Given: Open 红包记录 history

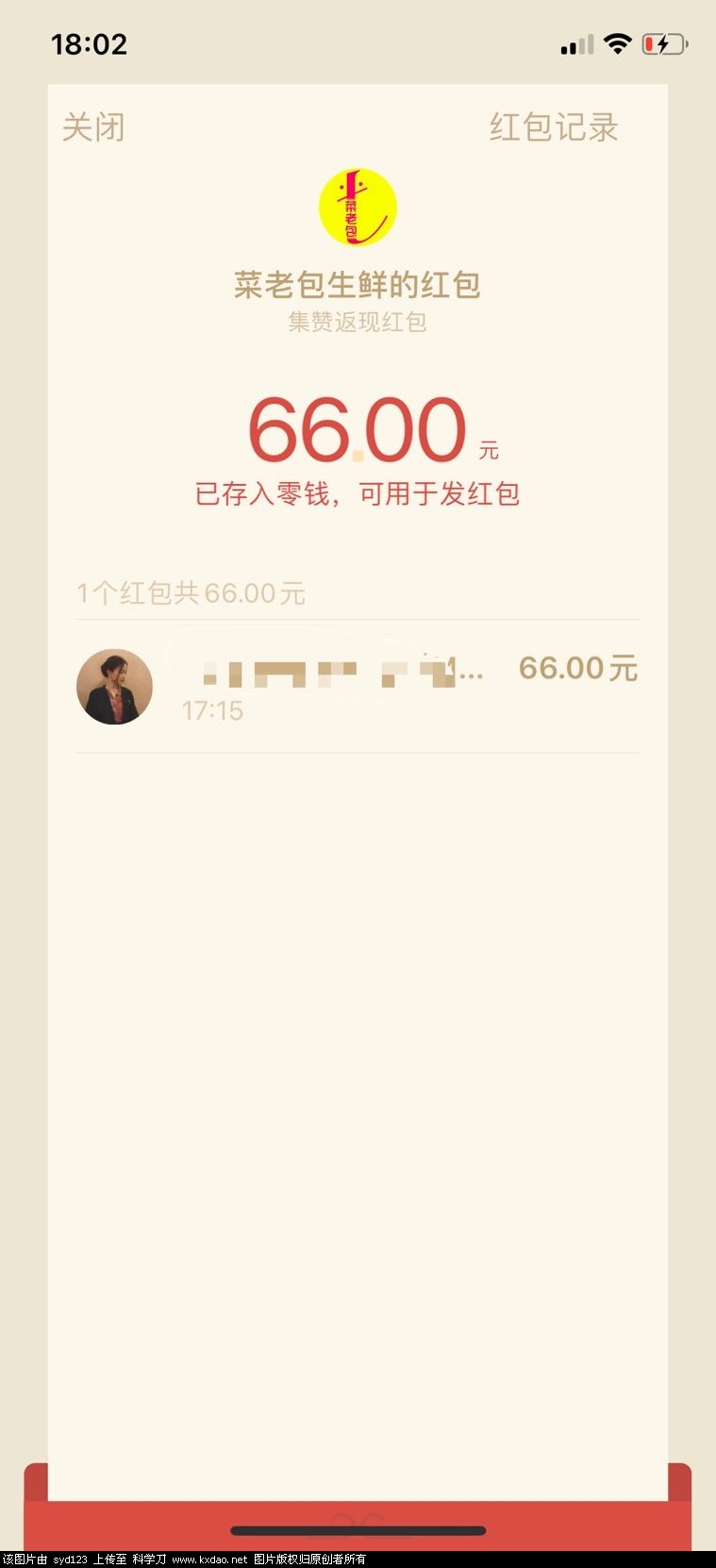Looking at the screenshot, I should tap(554, 127).
